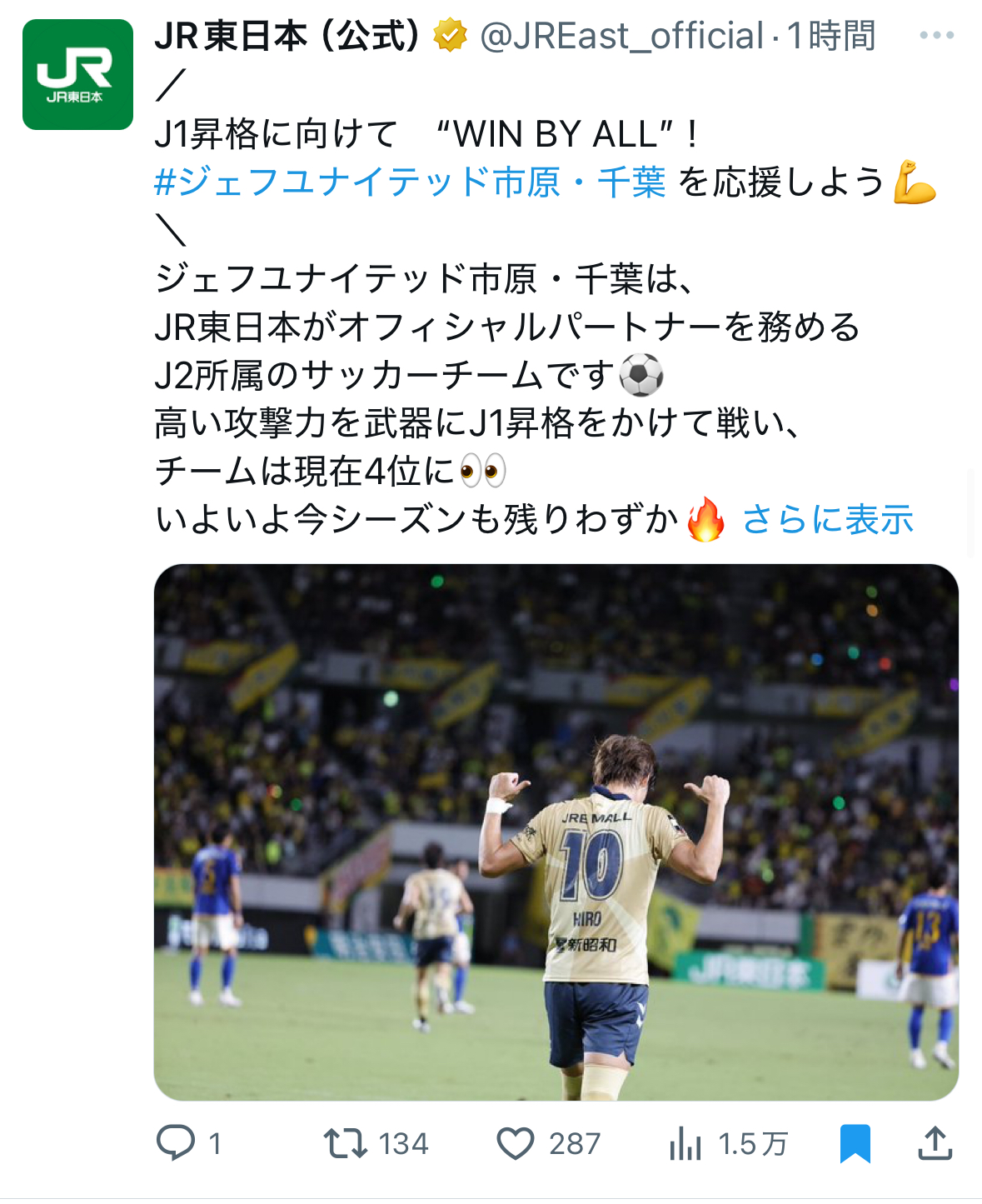The height and width of the screenshot is (1204, 982).
Task: Reply to the JR東日本 post
Action: coord(177,1143)
